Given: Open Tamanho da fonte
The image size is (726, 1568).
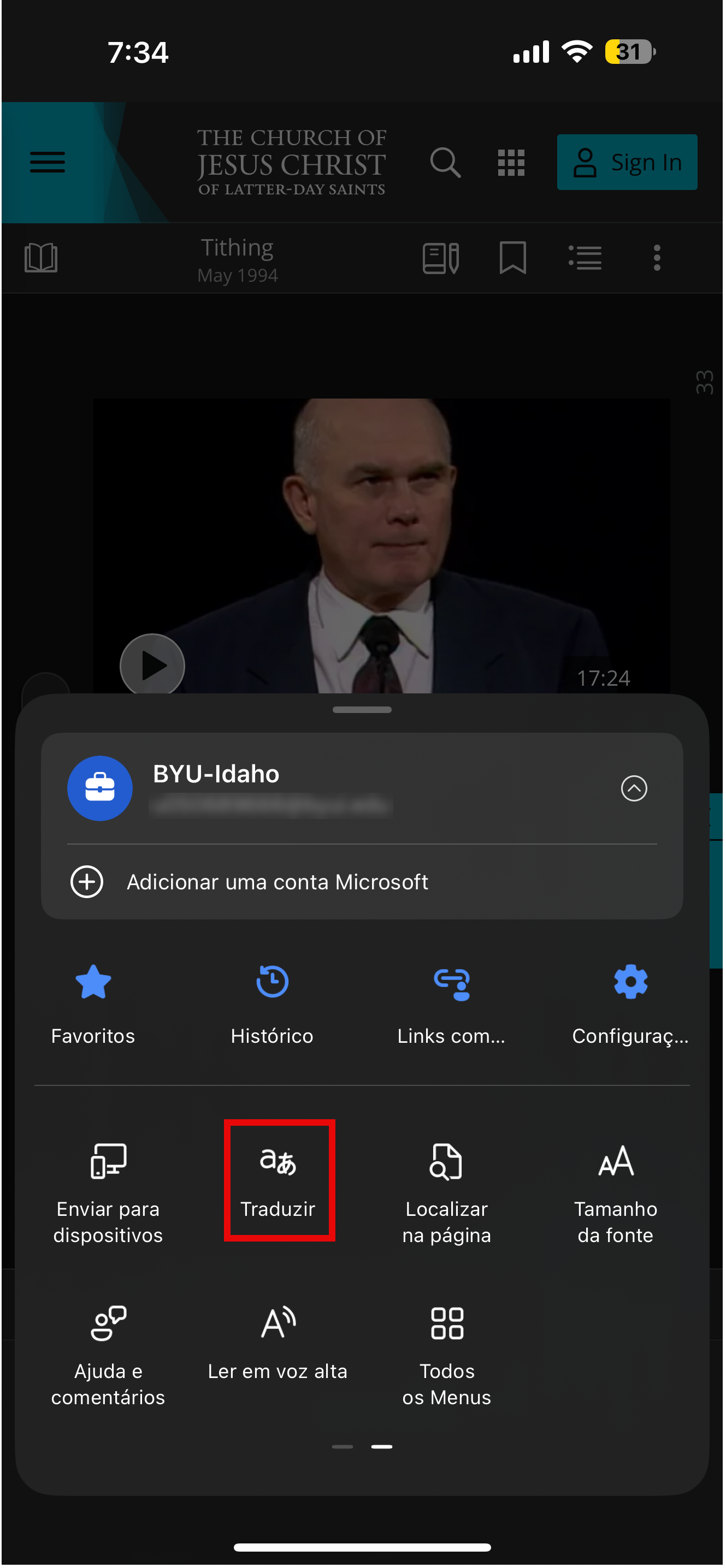Looking at the screenshot, I should [615, 1194].
